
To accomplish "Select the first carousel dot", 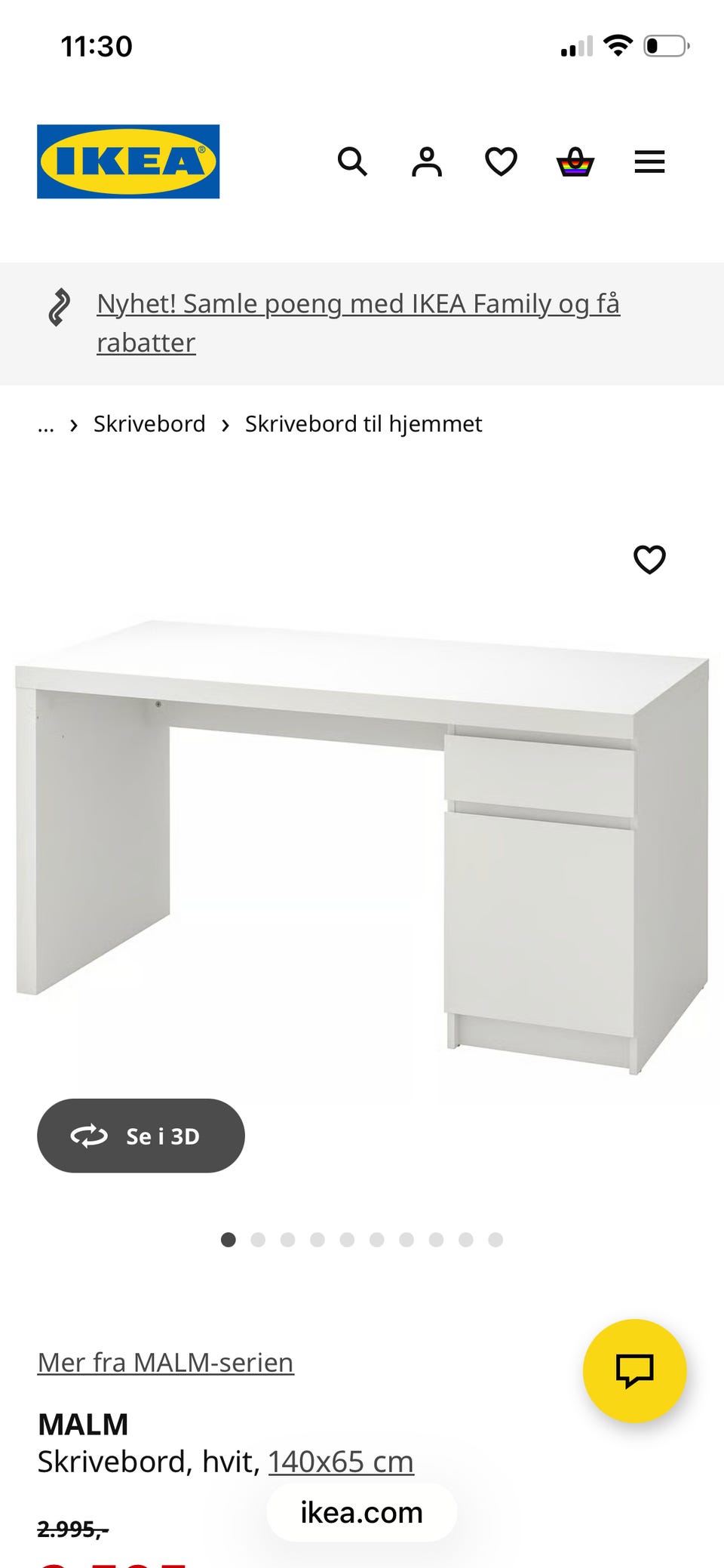I will [228, 1239].
